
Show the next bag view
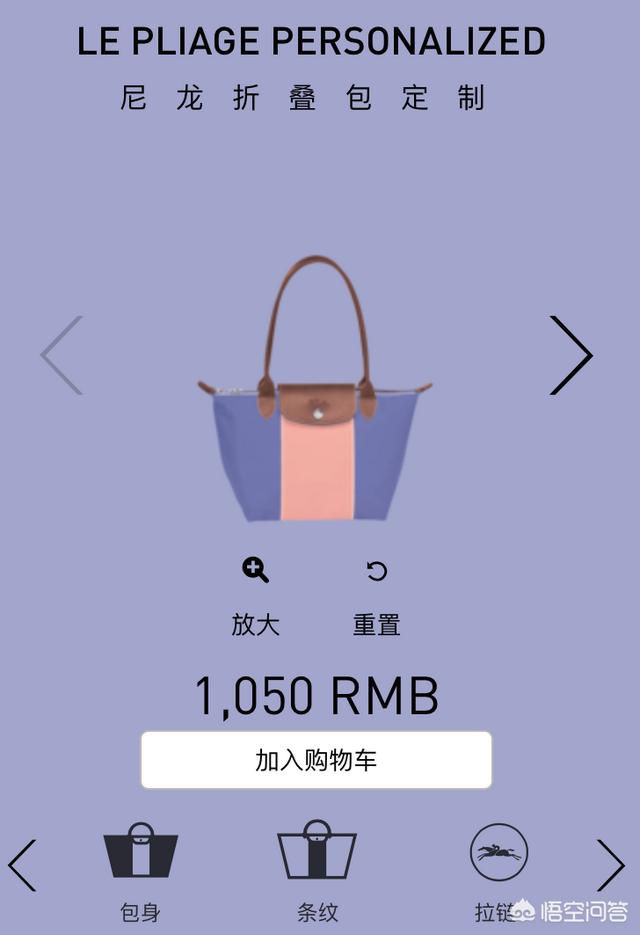point(571,355)
